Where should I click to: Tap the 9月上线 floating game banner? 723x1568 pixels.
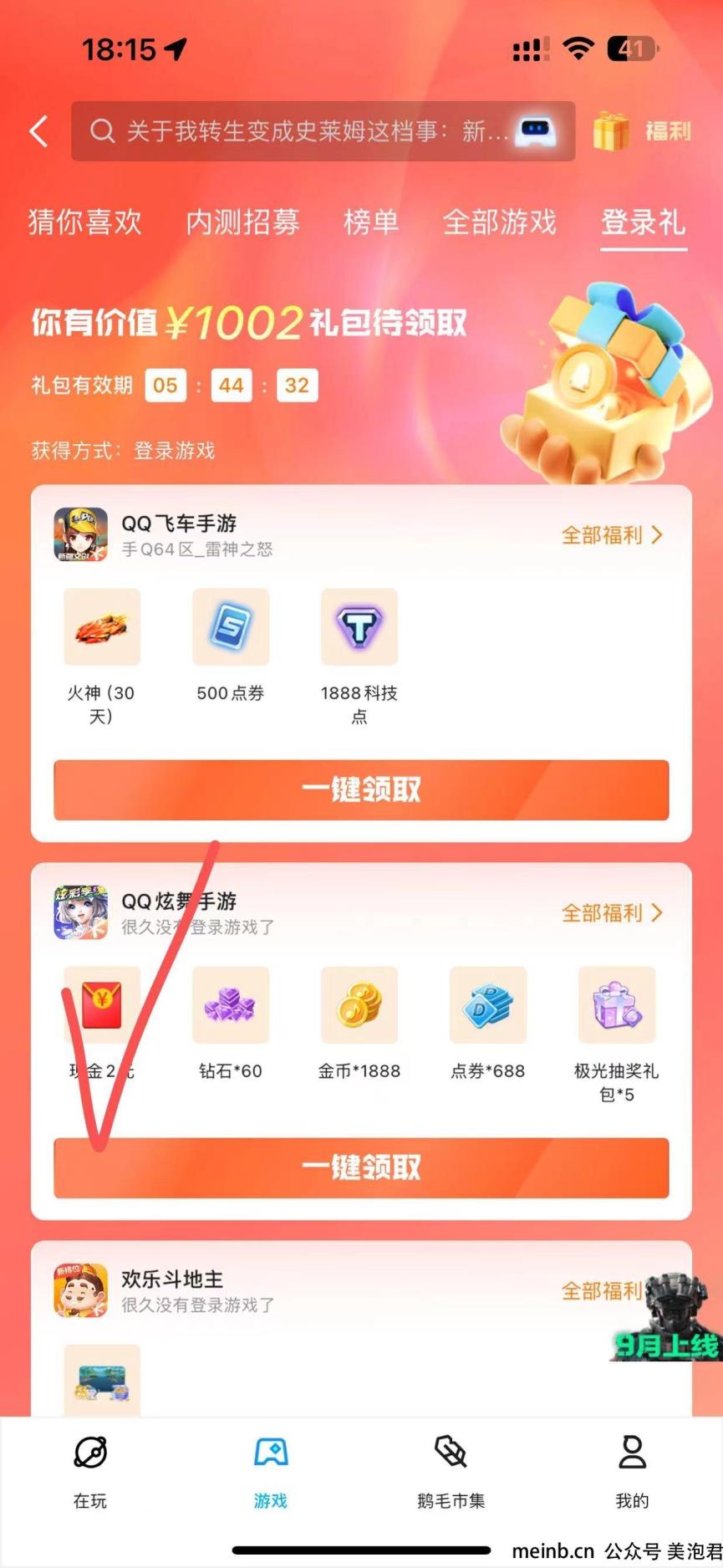[666, 1320]
